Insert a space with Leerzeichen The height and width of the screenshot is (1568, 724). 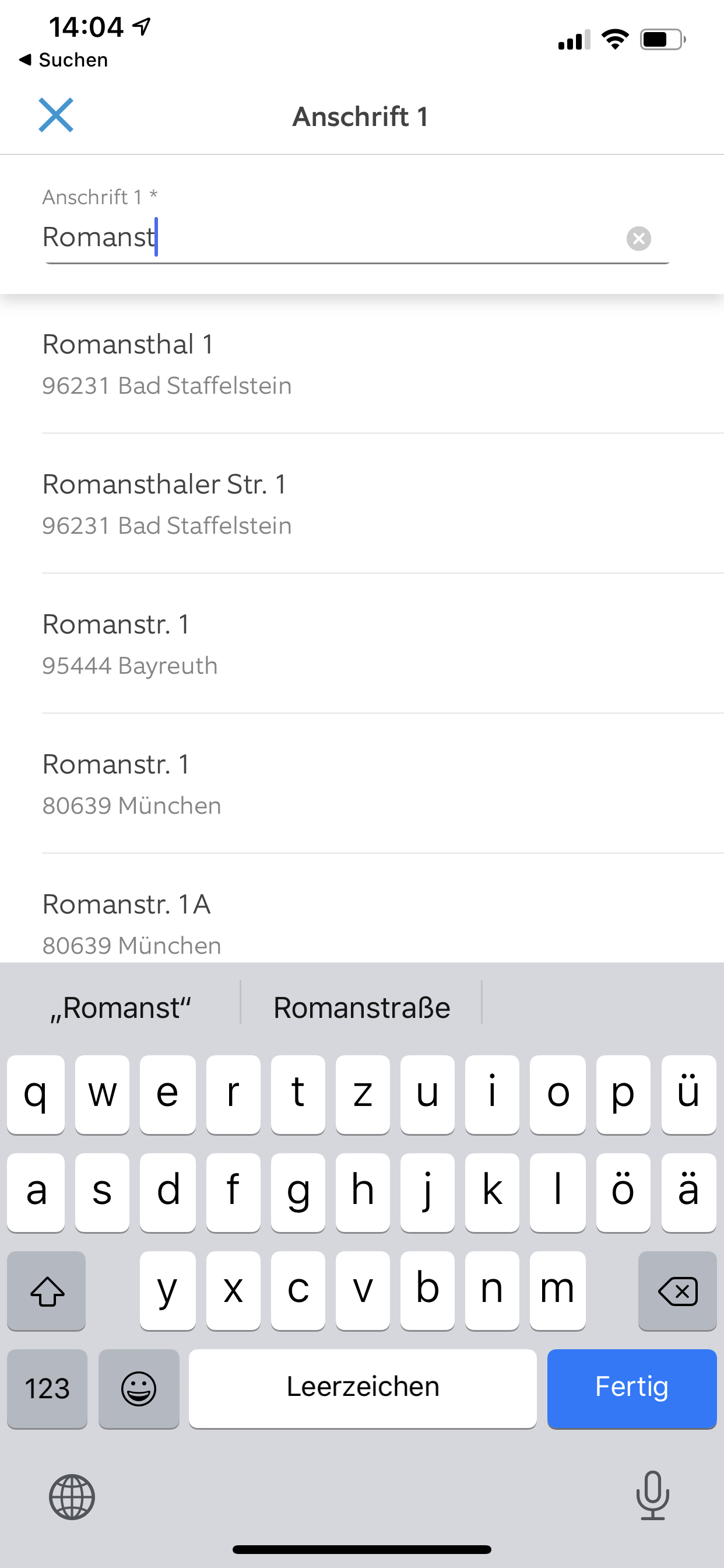[363, 1388]
